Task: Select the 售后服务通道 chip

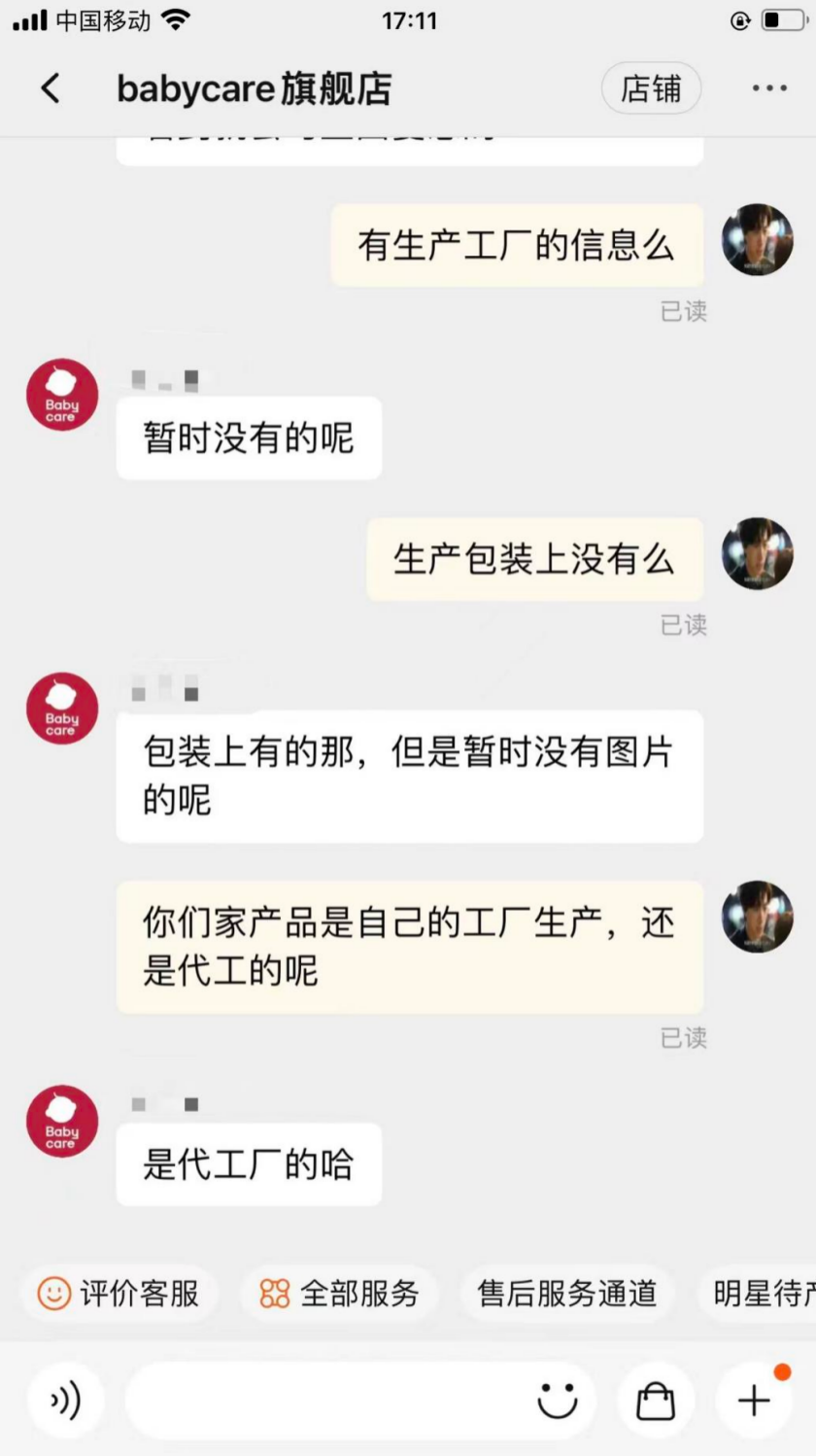Action: tap(567, 1293)
